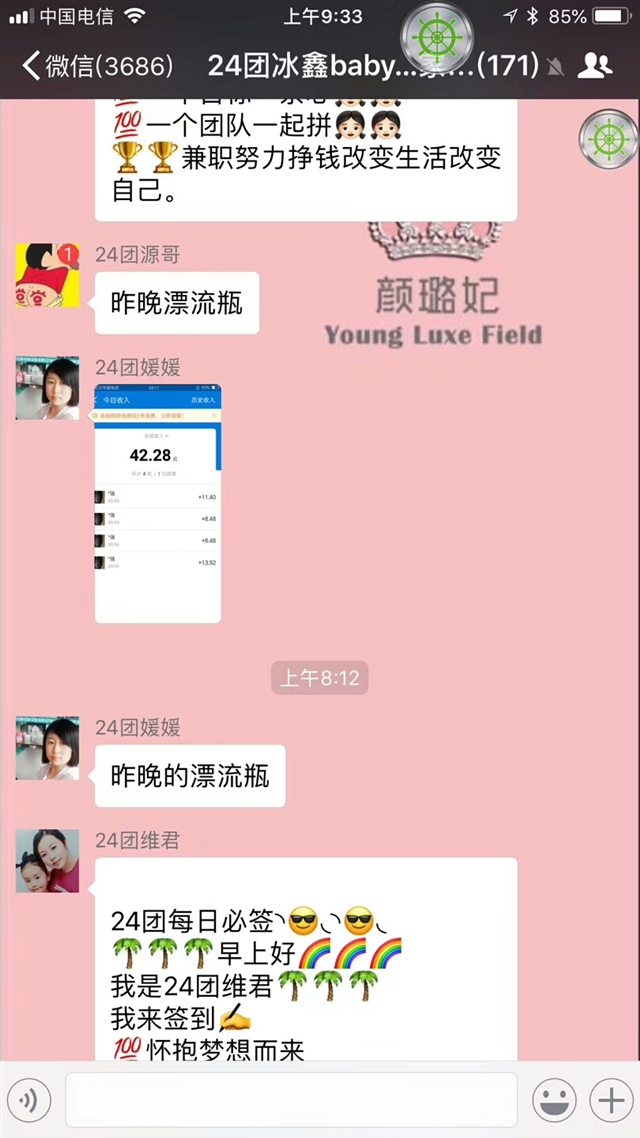Open the emoji picker
The image size is (640, 1138).
tap(554, 1100)
